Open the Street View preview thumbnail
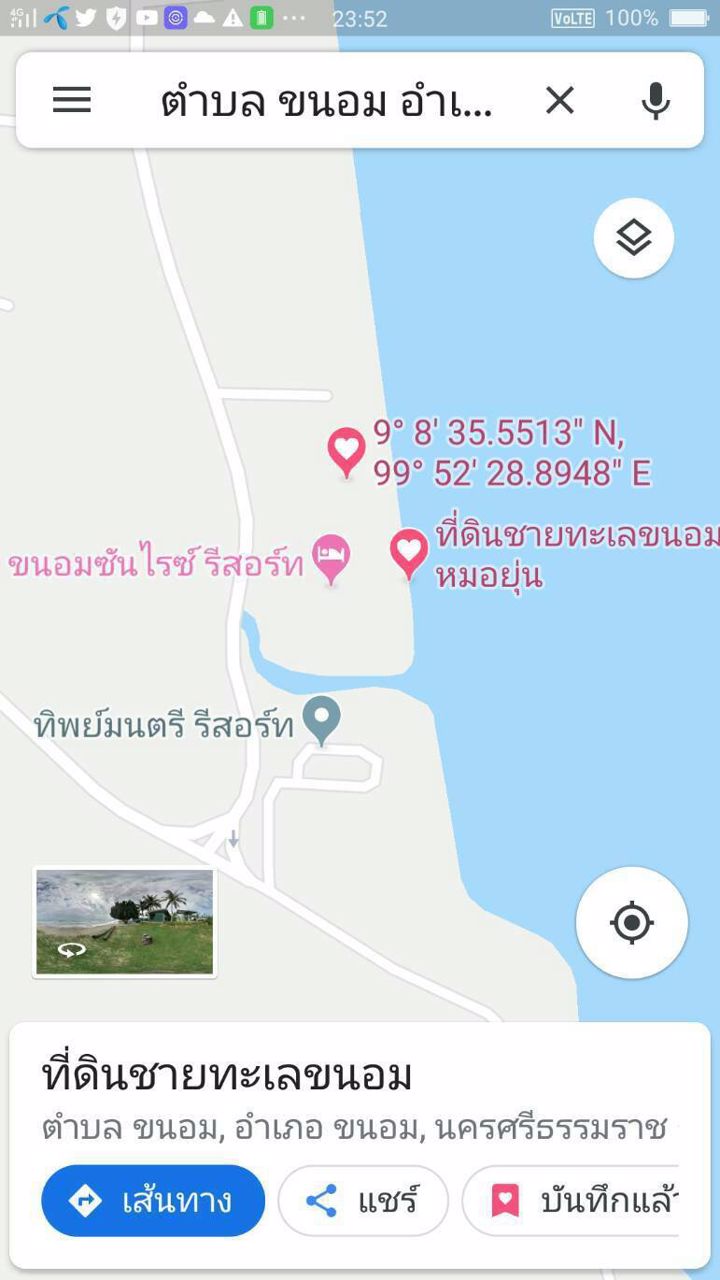Screen dimensions: 720x1280 coord(124,920)
